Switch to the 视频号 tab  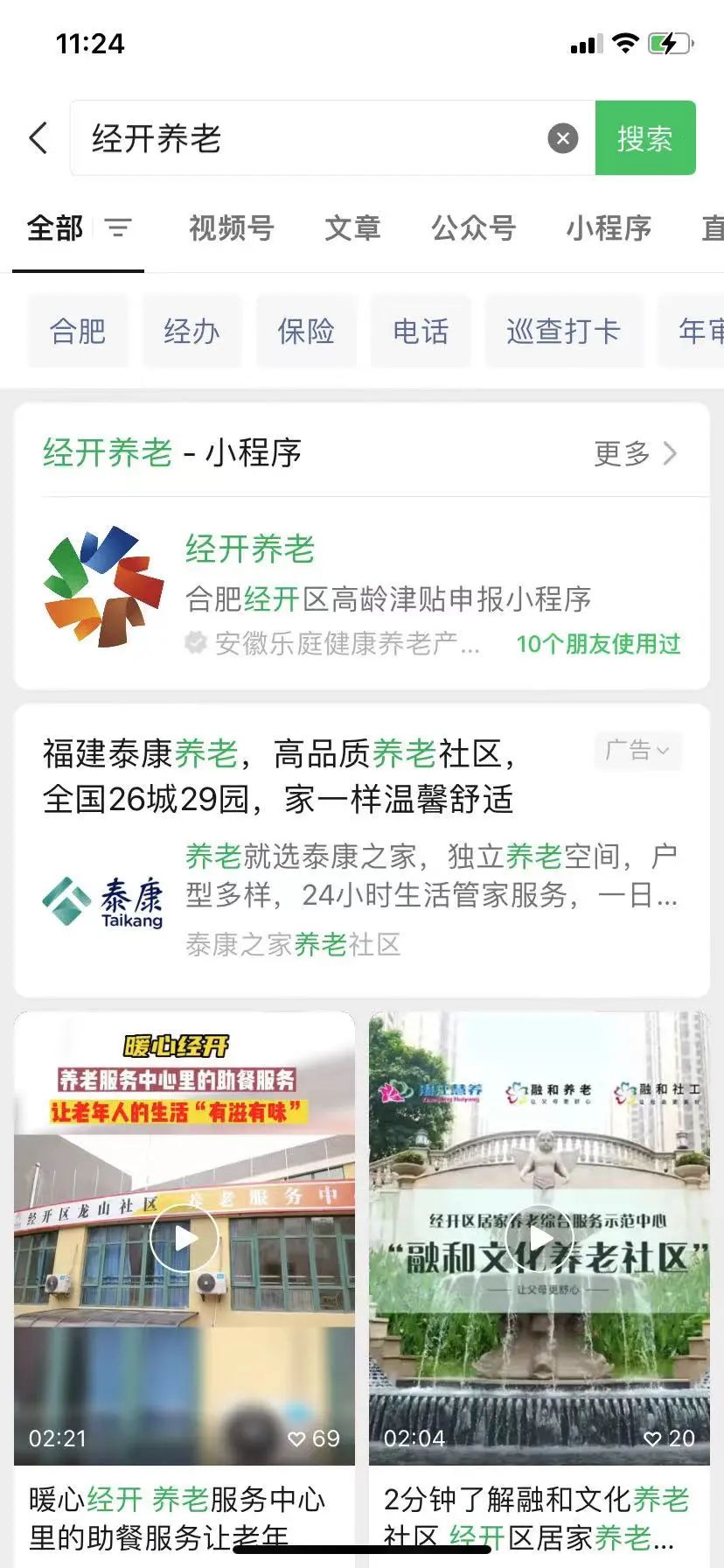coord(232,228)
